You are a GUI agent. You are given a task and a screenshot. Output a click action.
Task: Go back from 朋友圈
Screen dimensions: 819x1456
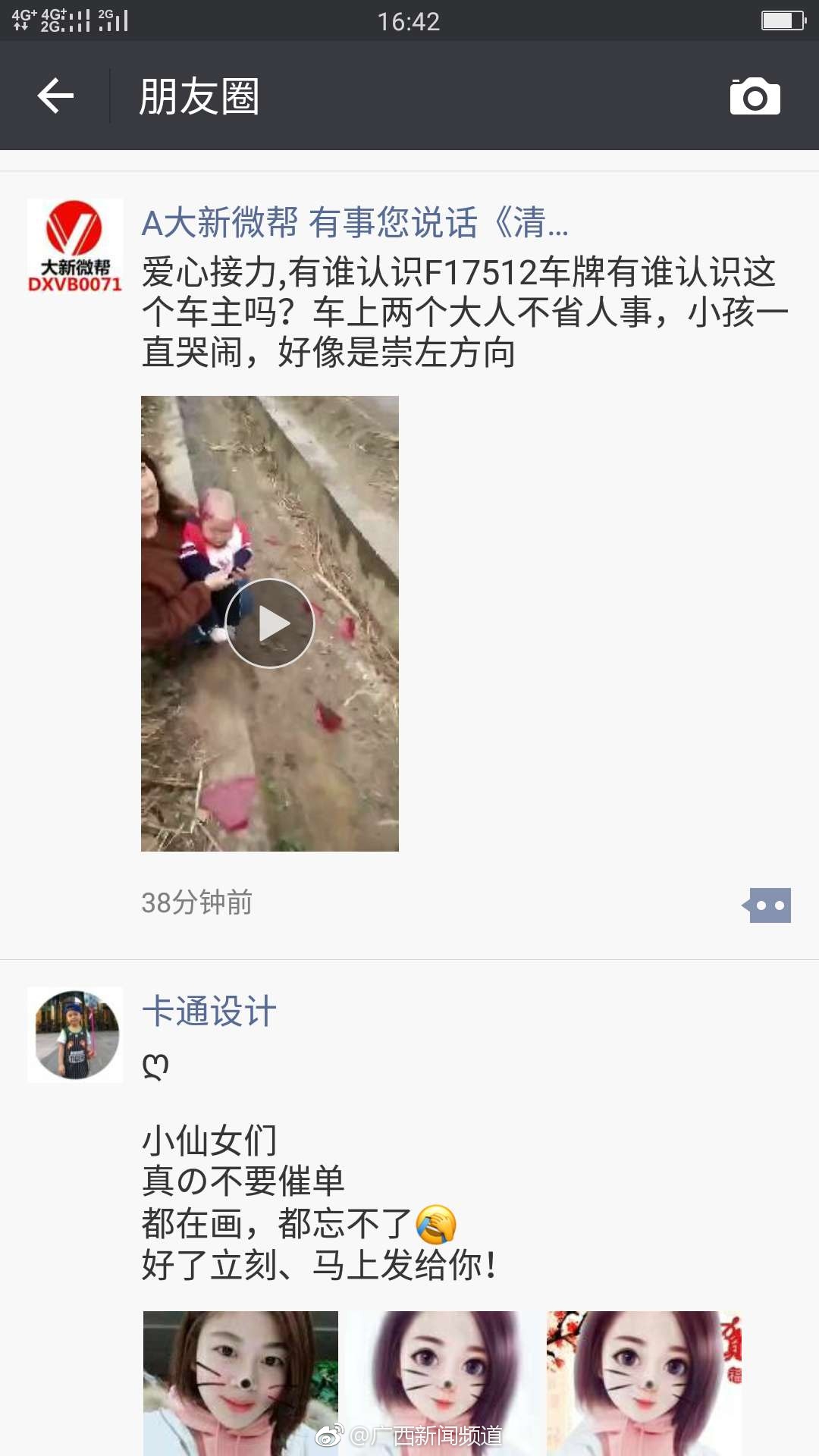click(x=56, y=96)
